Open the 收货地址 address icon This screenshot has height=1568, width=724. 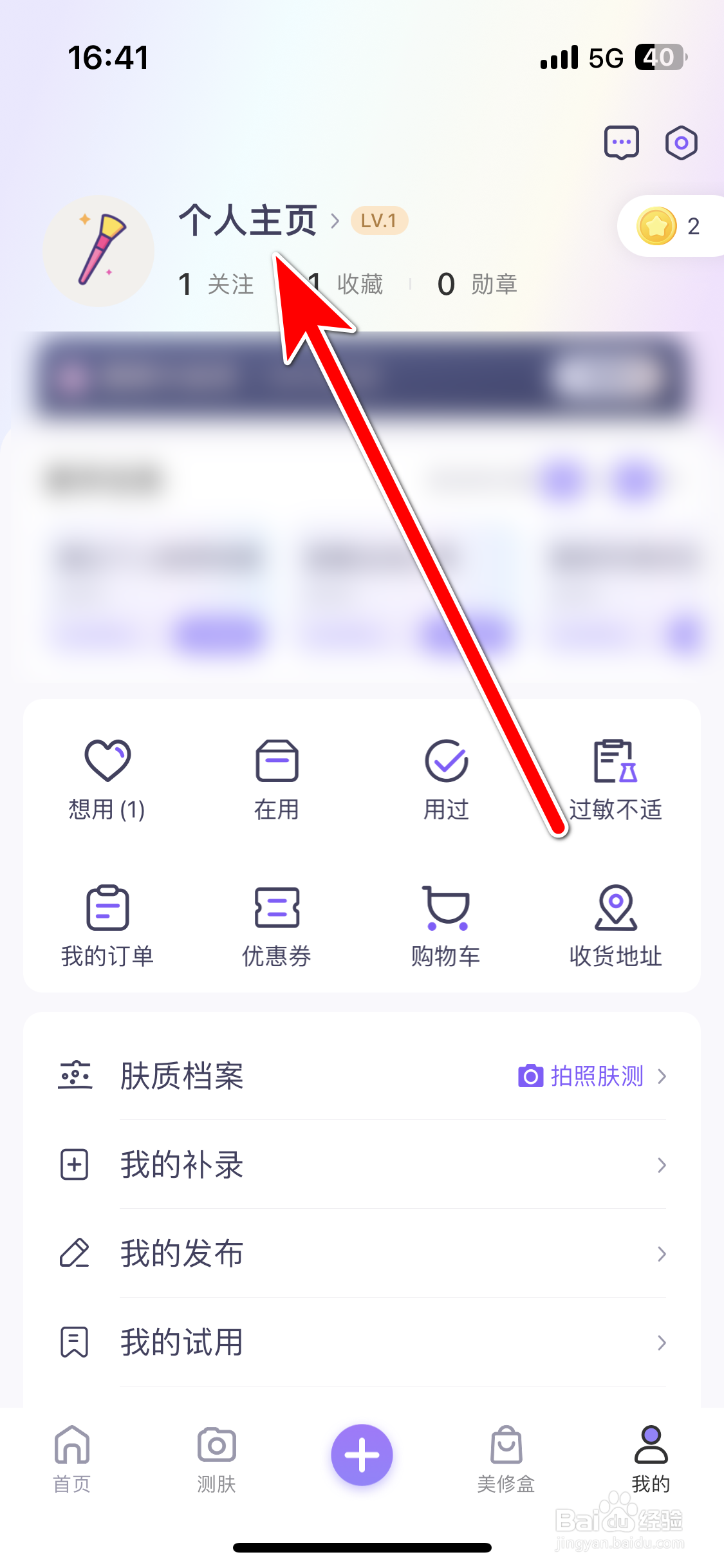(616, 910)
